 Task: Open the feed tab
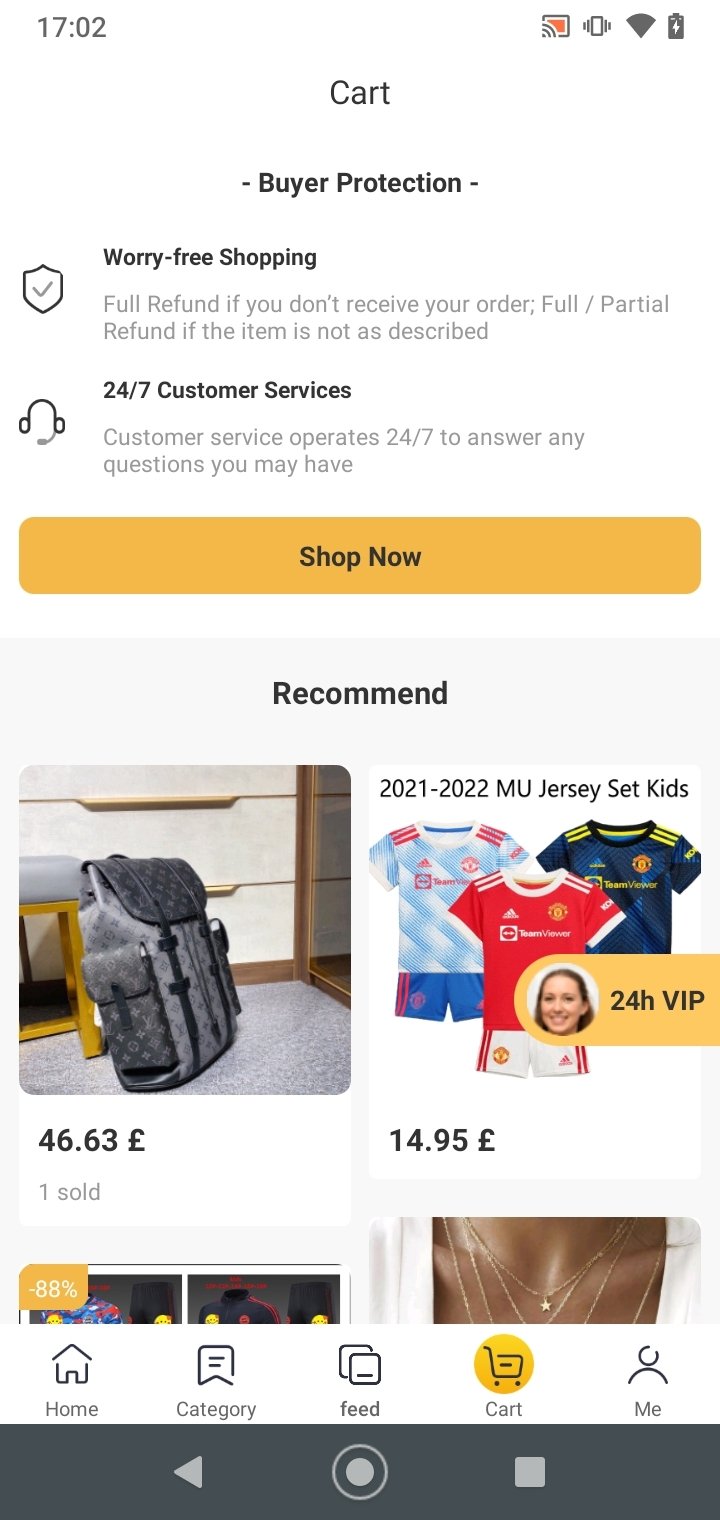tap(360, 1380)
